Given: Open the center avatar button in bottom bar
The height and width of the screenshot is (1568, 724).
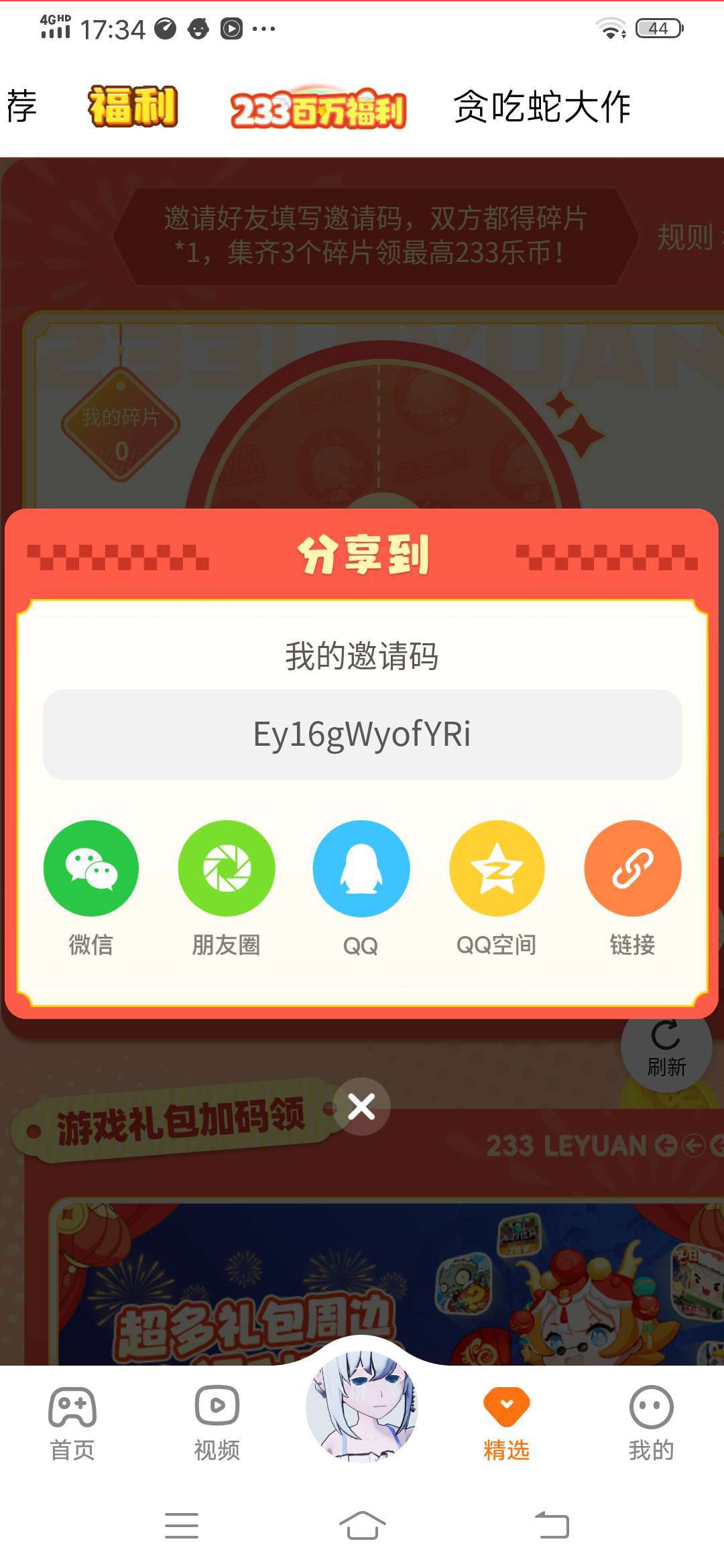Looking at the screenshot, I should (x=362, y=1406).
